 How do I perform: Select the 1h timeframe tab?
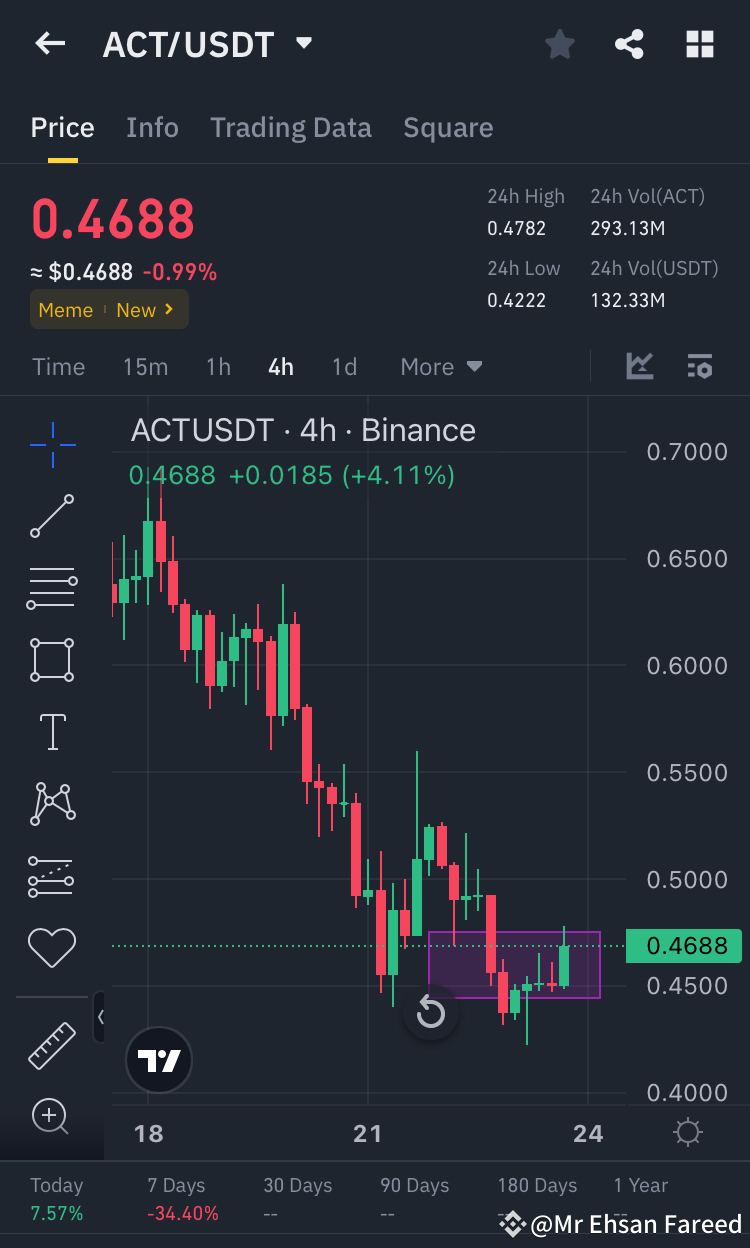tap(217, 366)
